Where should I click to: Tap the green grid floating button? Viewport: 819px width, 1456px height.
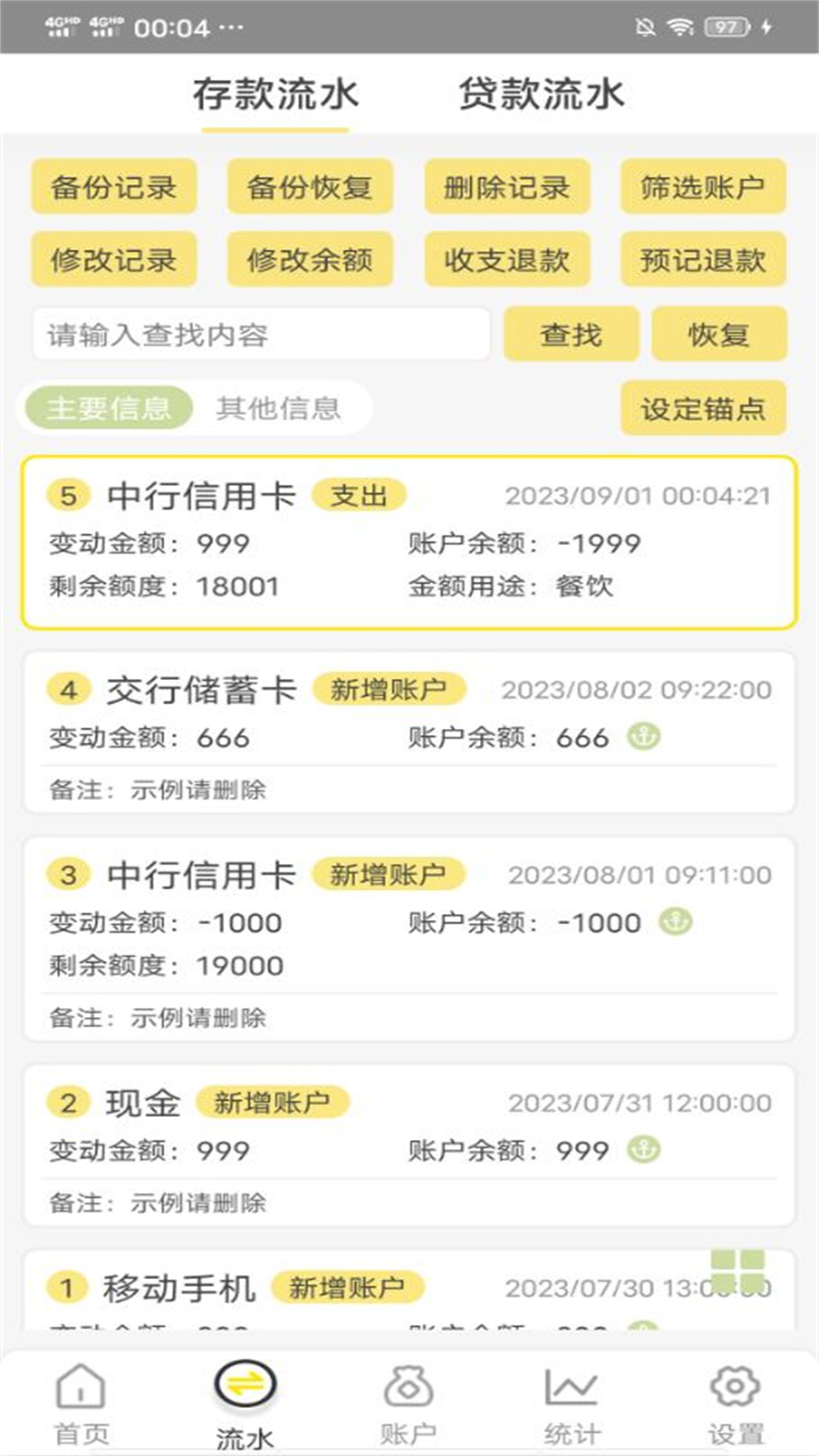coord(738,1271)
